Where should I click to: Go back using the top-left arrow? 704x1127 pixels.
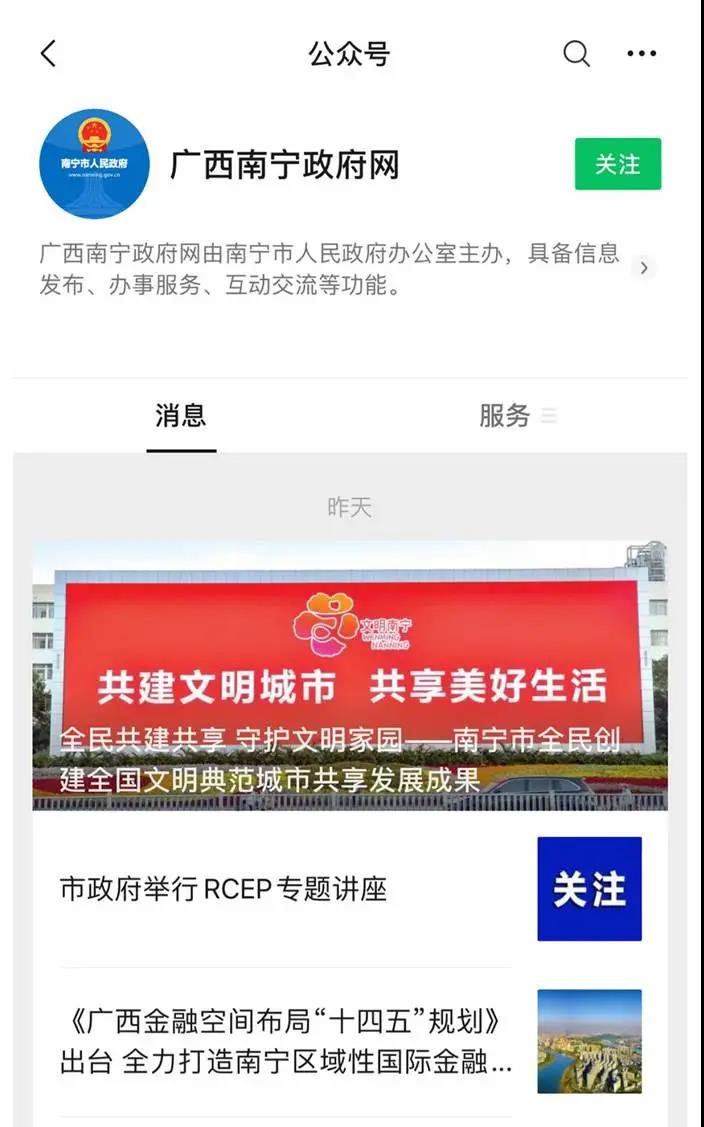coord(48,54)
